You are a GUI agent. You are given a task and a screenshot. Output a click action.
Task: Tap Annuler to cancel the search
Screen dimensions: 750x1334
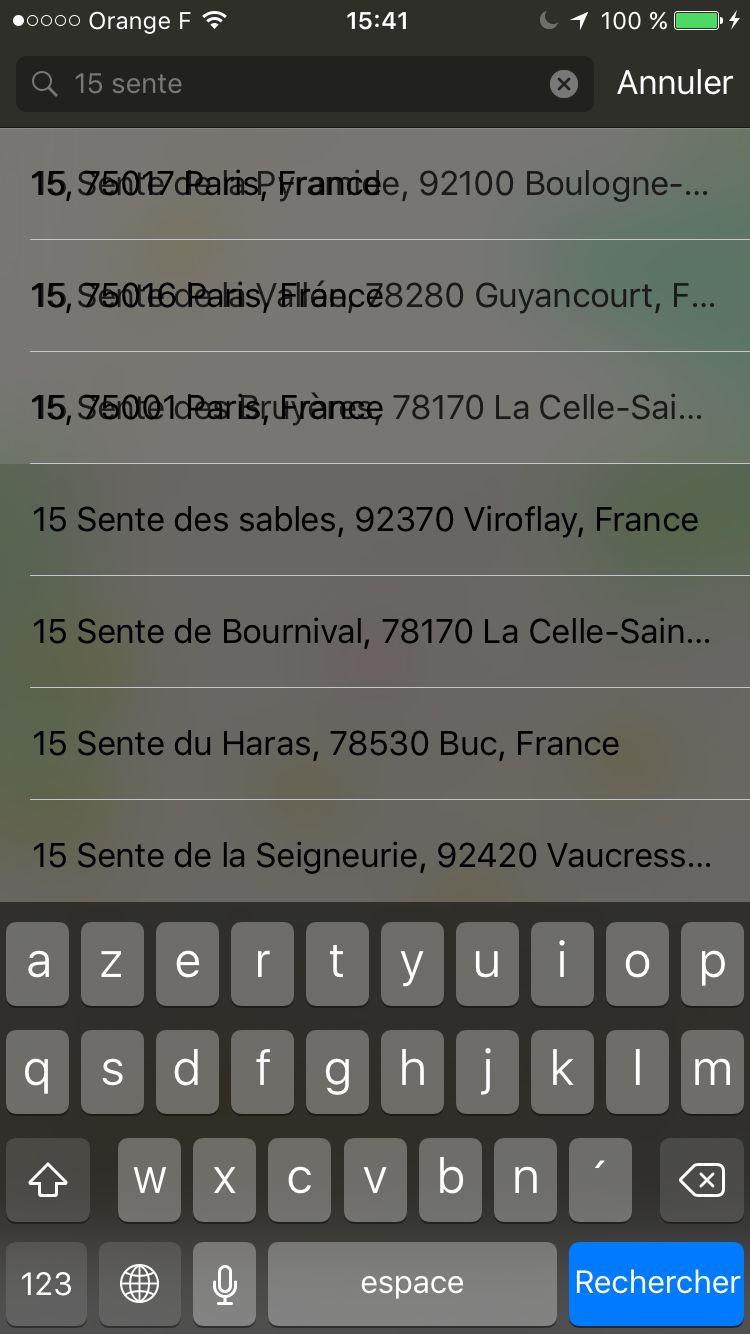pos(675,84)
